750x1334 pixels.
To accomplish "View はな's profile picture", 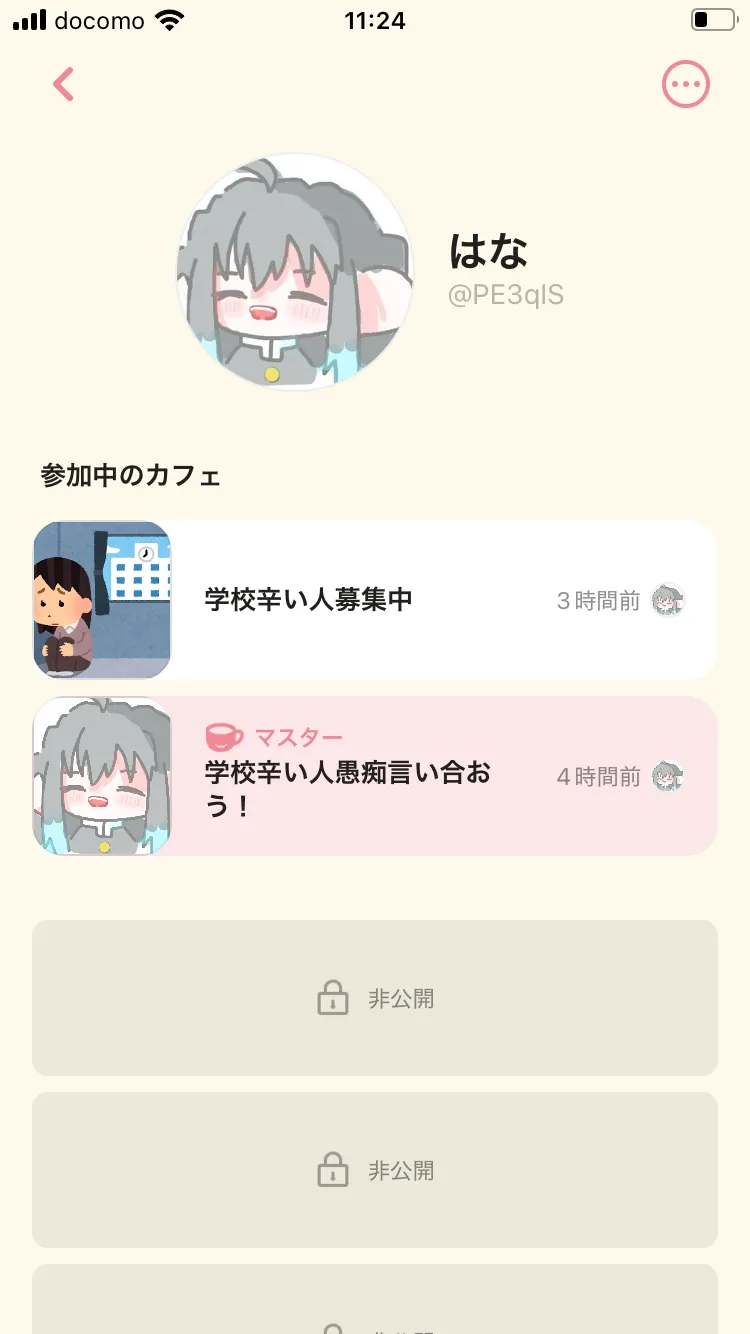I will pos(295,272).
